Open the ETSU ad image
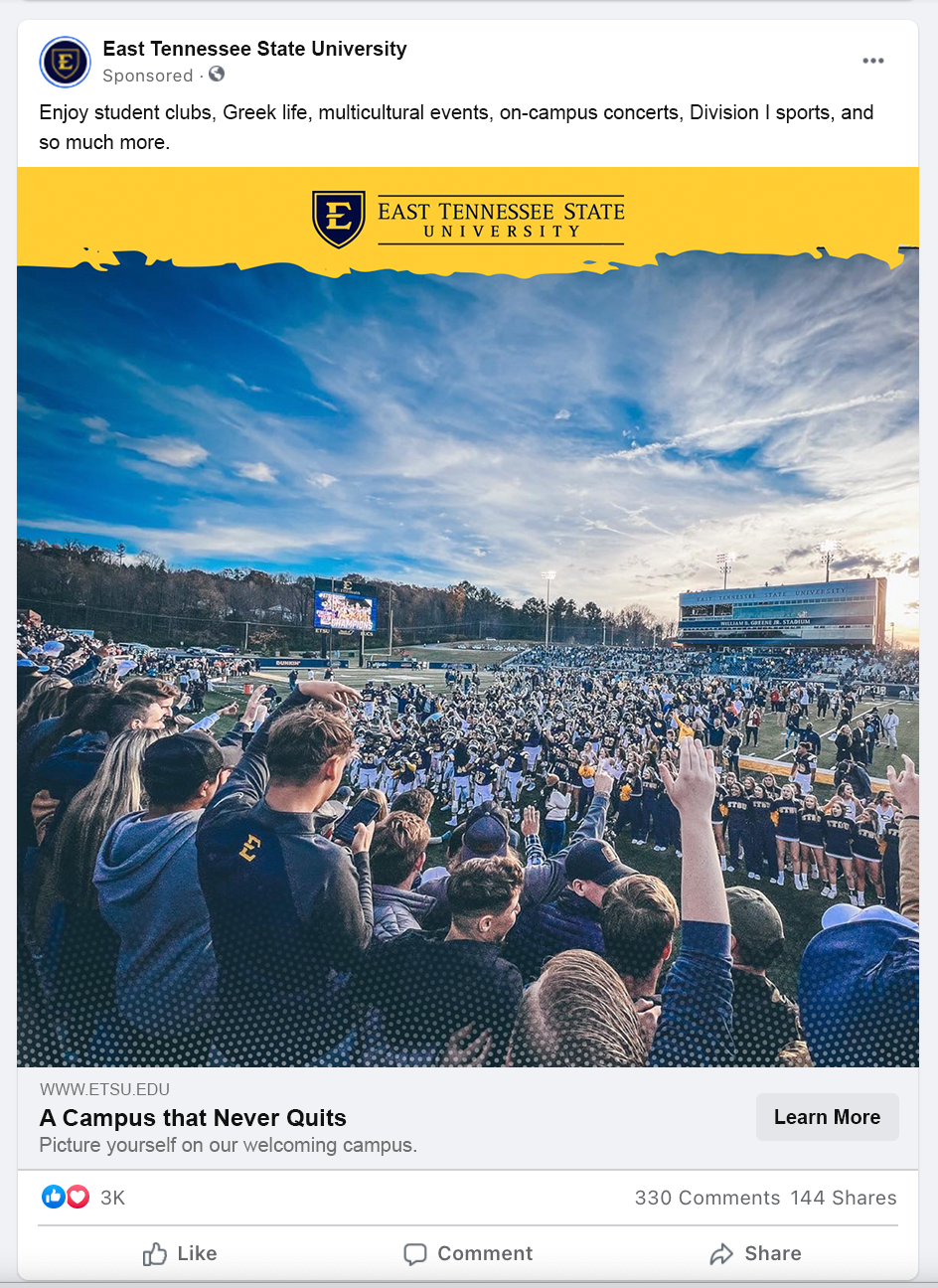Image resolution: width=938 pixels, height=1288 pixels. tap(467, 616)
